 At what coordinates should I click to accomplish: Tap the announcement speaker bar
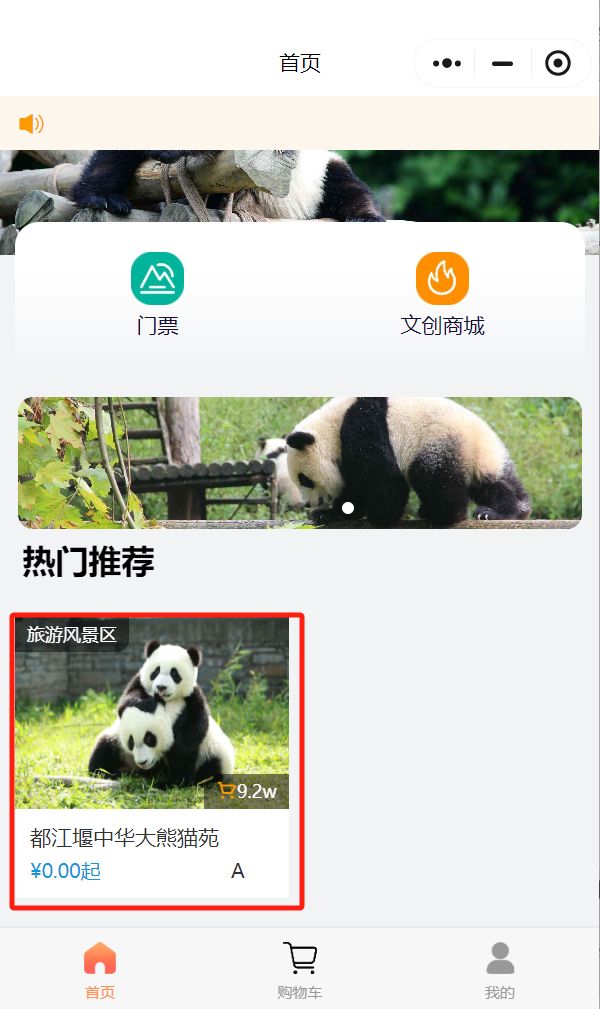pos(300,124)
